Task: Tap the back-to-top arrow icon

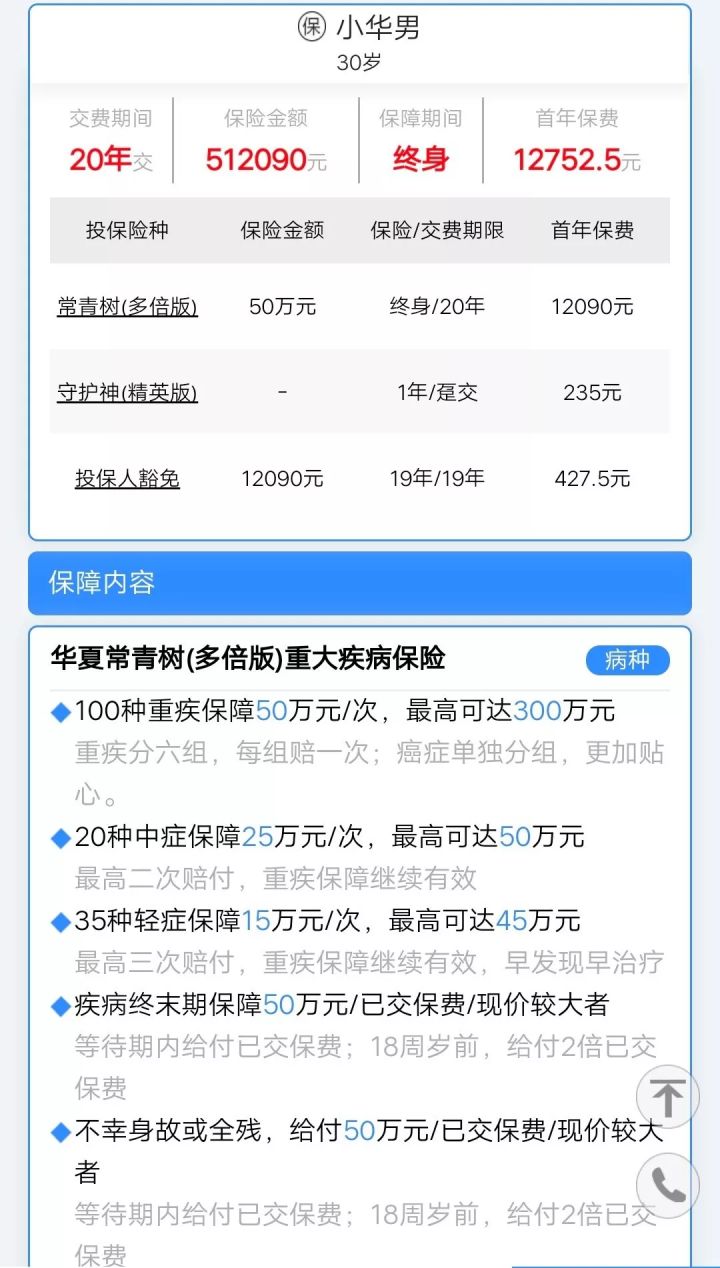Action: [666, 1096]
